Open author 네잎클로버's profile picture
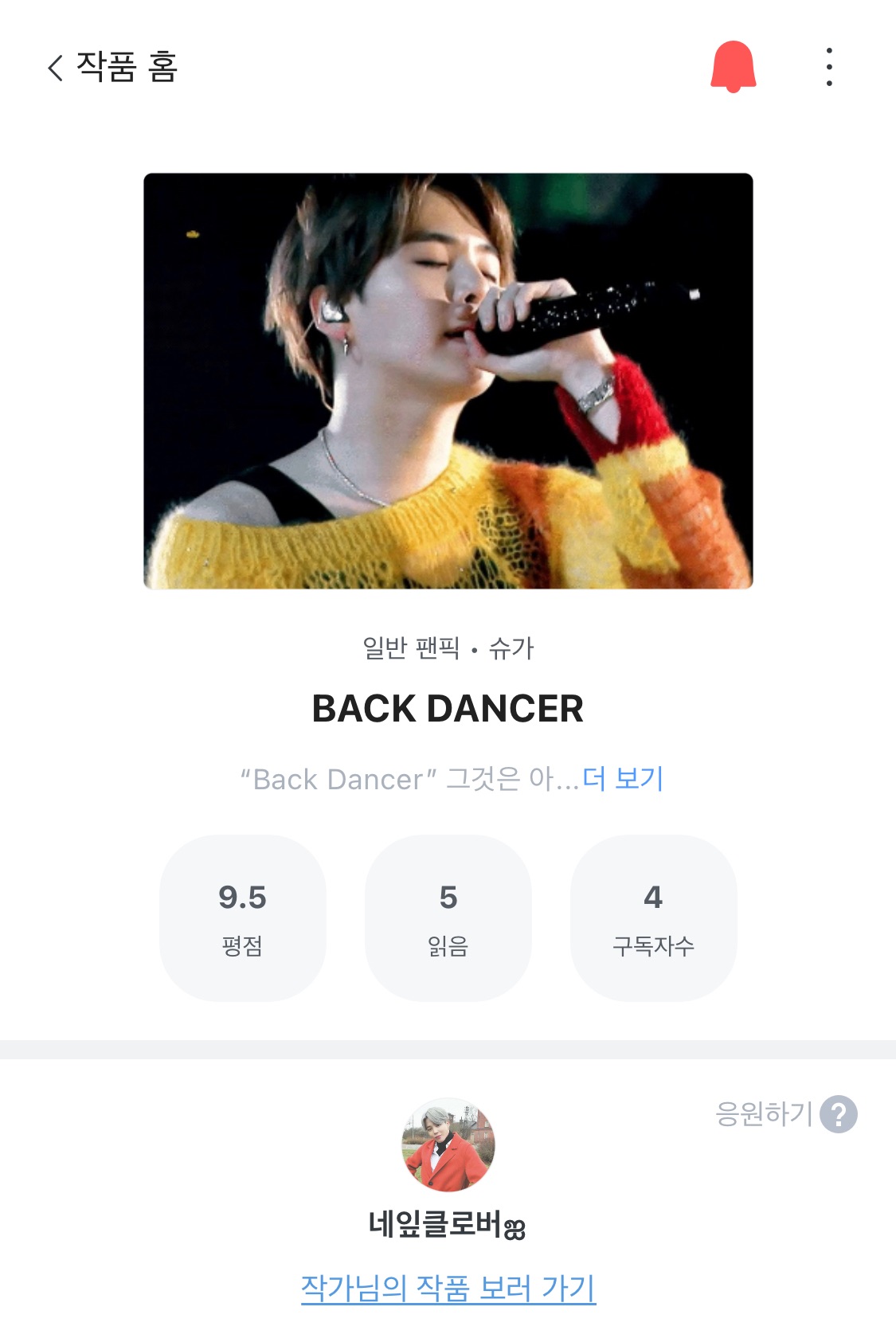 [448, 1145]
